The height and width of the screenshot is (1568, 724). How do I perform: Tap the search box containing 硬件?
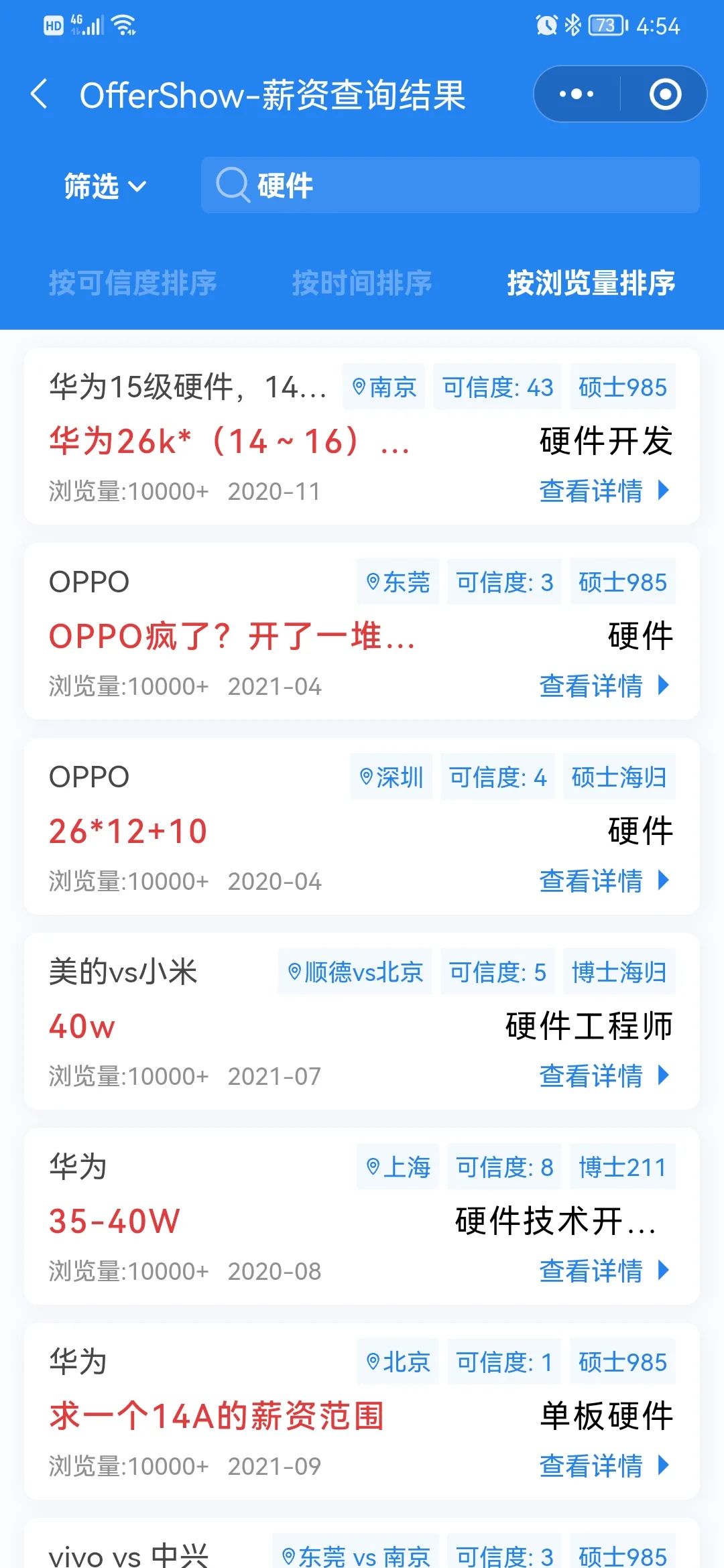(x=450, y=185)
